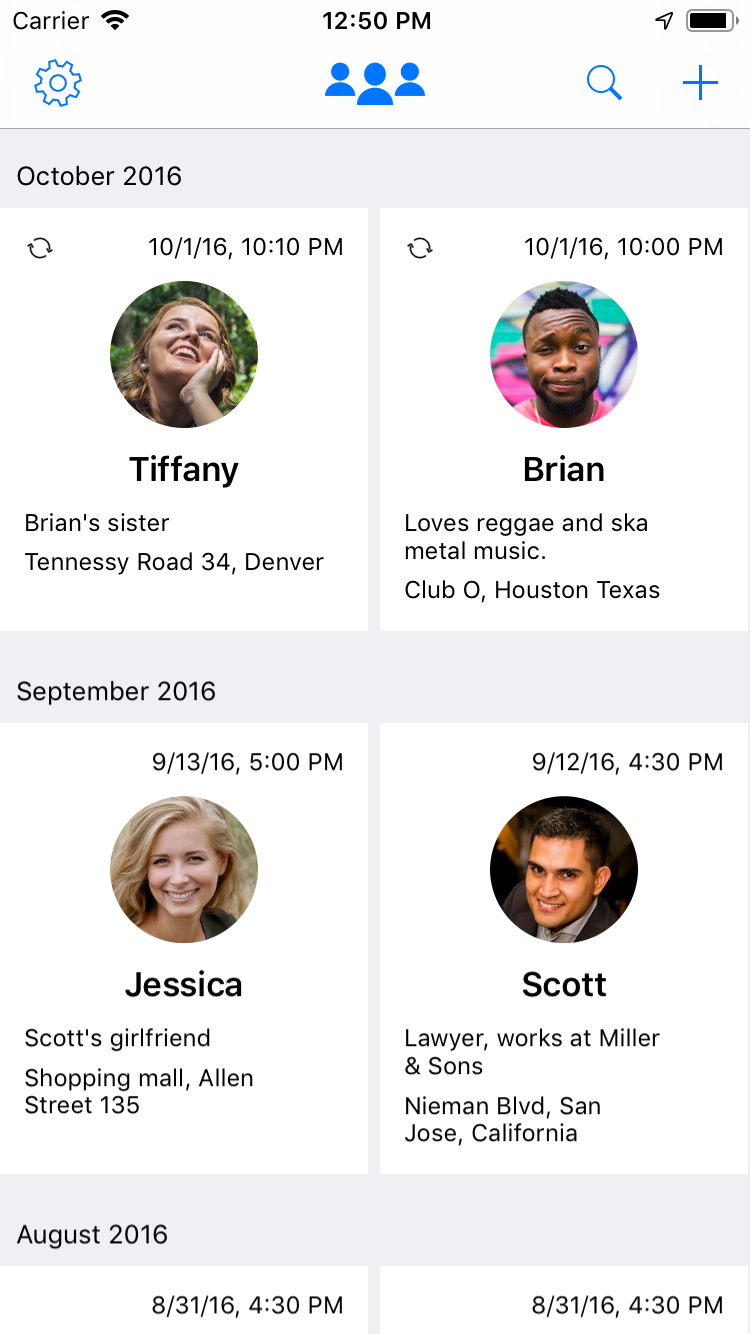Open Jessica's card
Screen dimensions: 750x1334
pyautogui.click(x=184, y=948)
